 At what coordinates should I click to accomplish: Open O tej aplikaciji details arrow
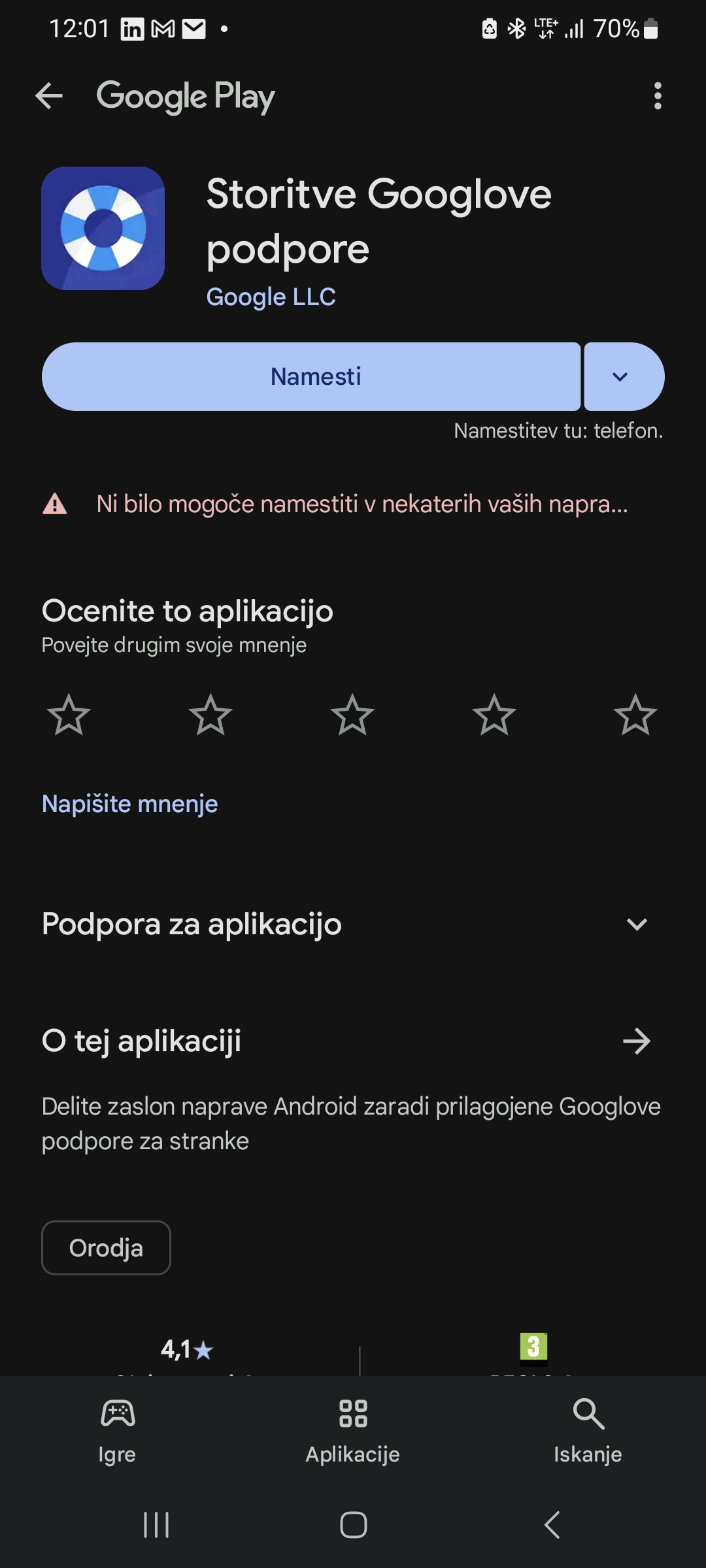coord(637,1041)
